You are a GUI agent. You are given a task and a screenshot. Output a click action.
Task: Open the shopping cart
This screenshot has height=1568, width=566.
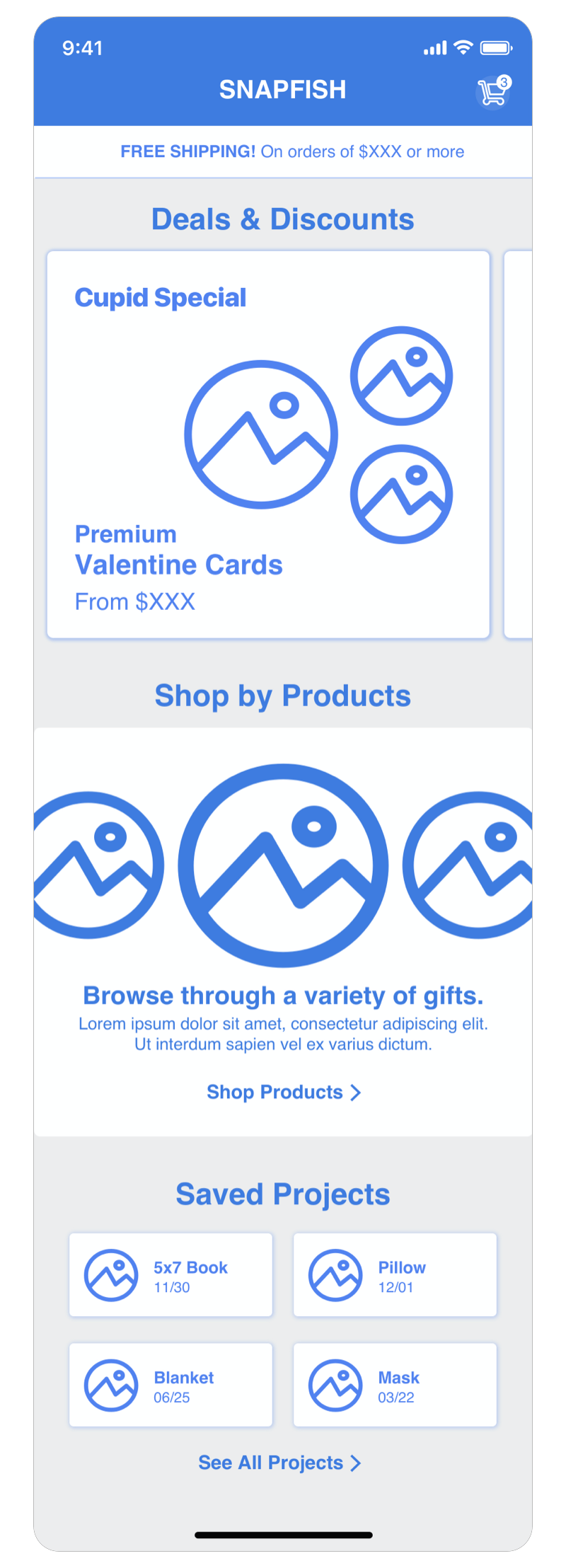(x=492, y=92)
